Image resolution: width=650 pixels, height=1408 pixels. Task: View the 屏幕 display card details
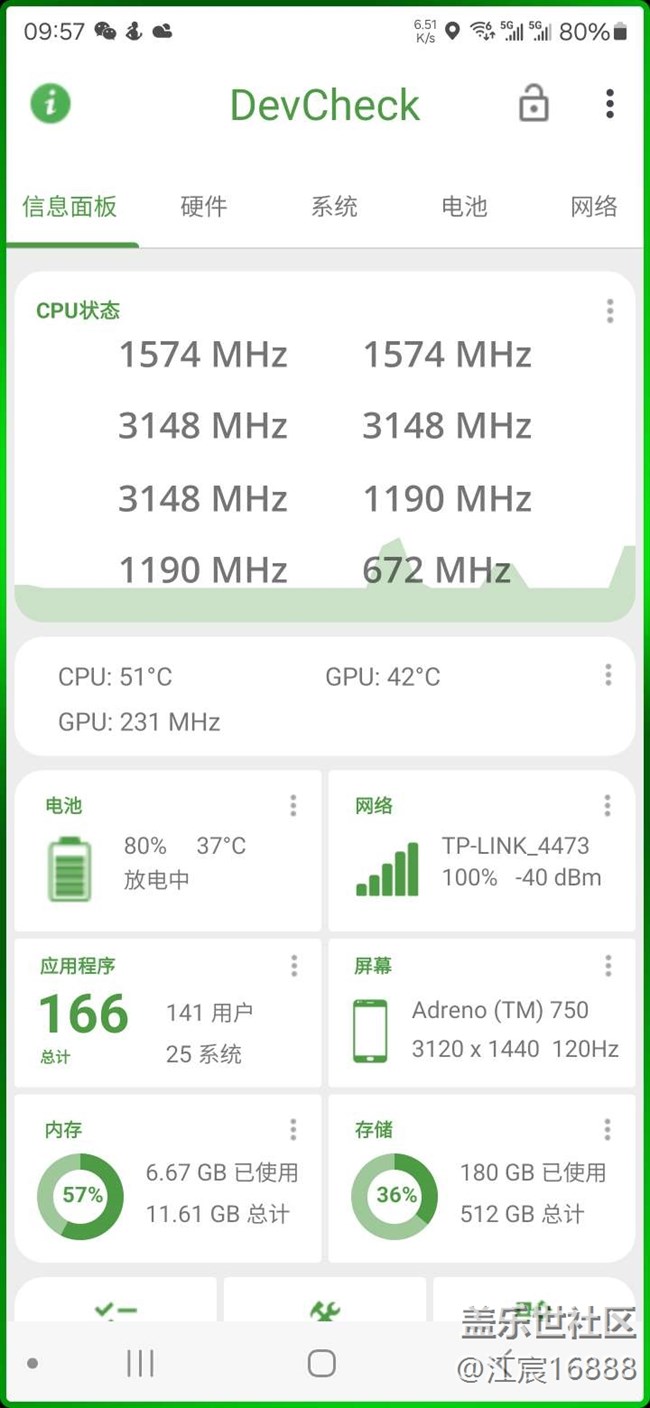point(481,1012)
